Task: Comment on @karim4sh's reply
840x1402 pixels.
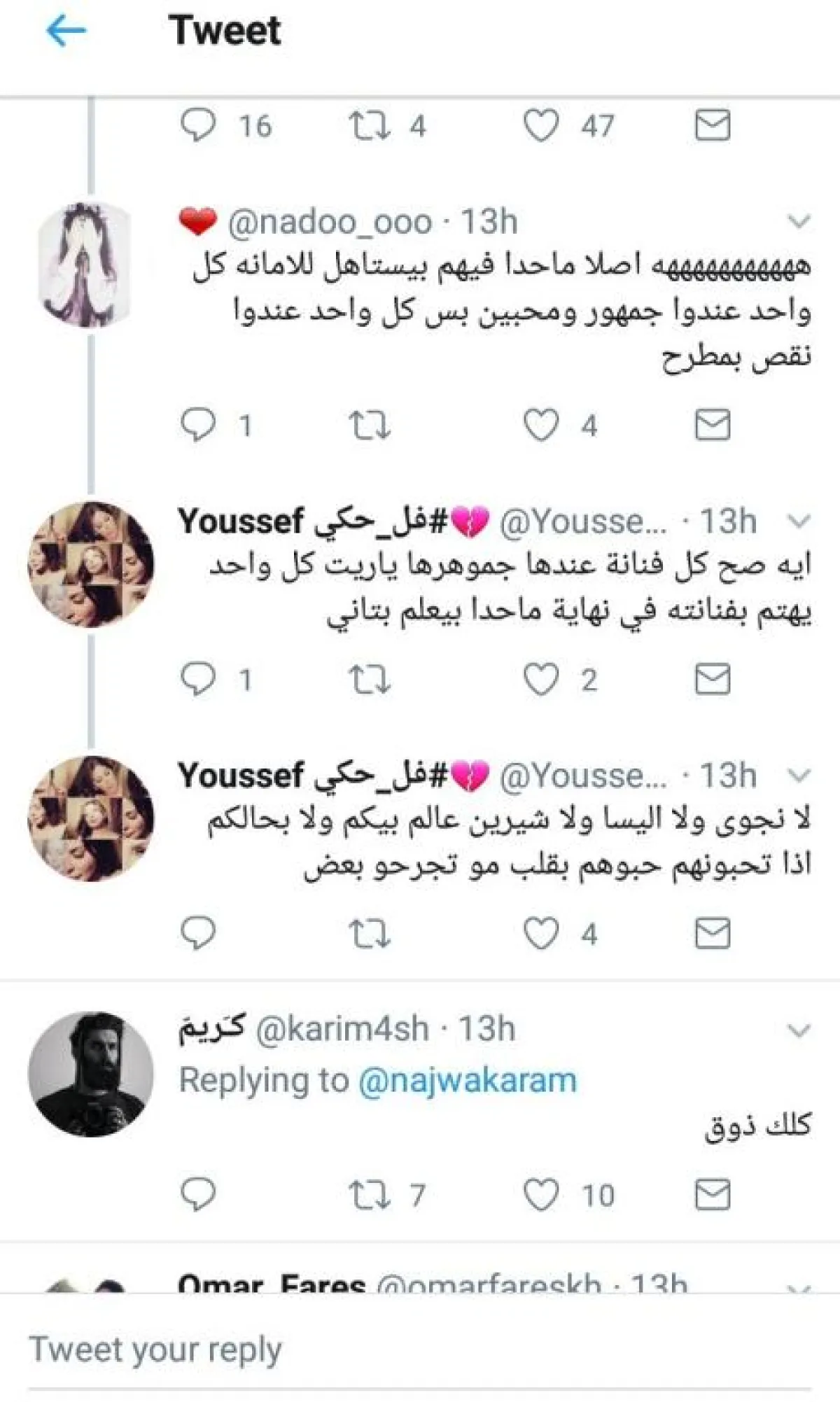Action: [x=198, y=1195]
